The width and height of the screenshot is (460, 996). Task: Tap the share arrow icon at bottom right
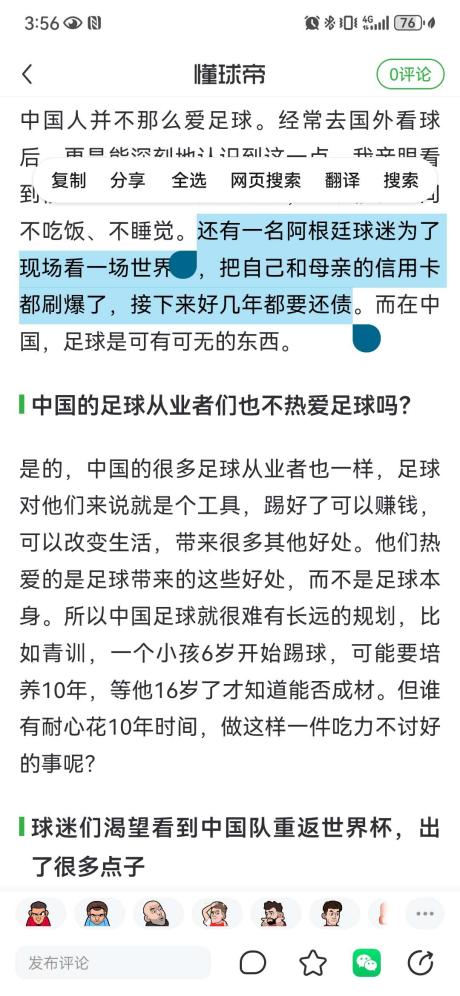pyautogui.click(x=420, y=963)
